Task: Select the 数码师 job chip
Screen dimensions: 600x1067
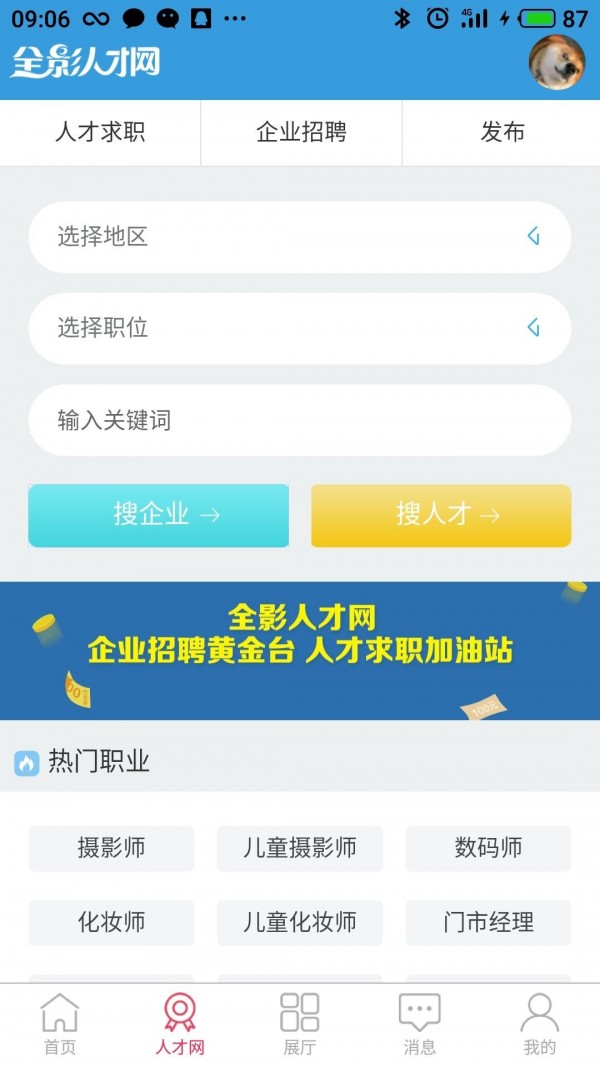Action: coord(488,848)
